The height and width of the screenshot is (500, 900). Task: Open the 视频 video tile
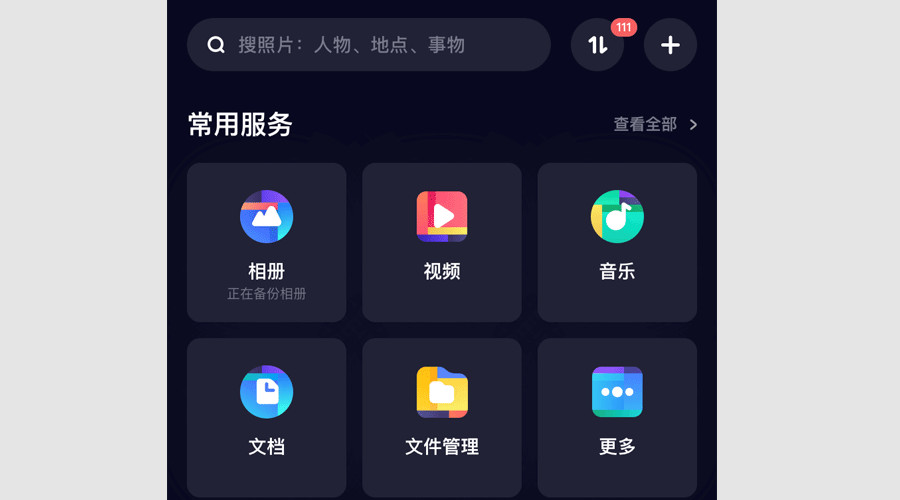[x=442, y=242]
